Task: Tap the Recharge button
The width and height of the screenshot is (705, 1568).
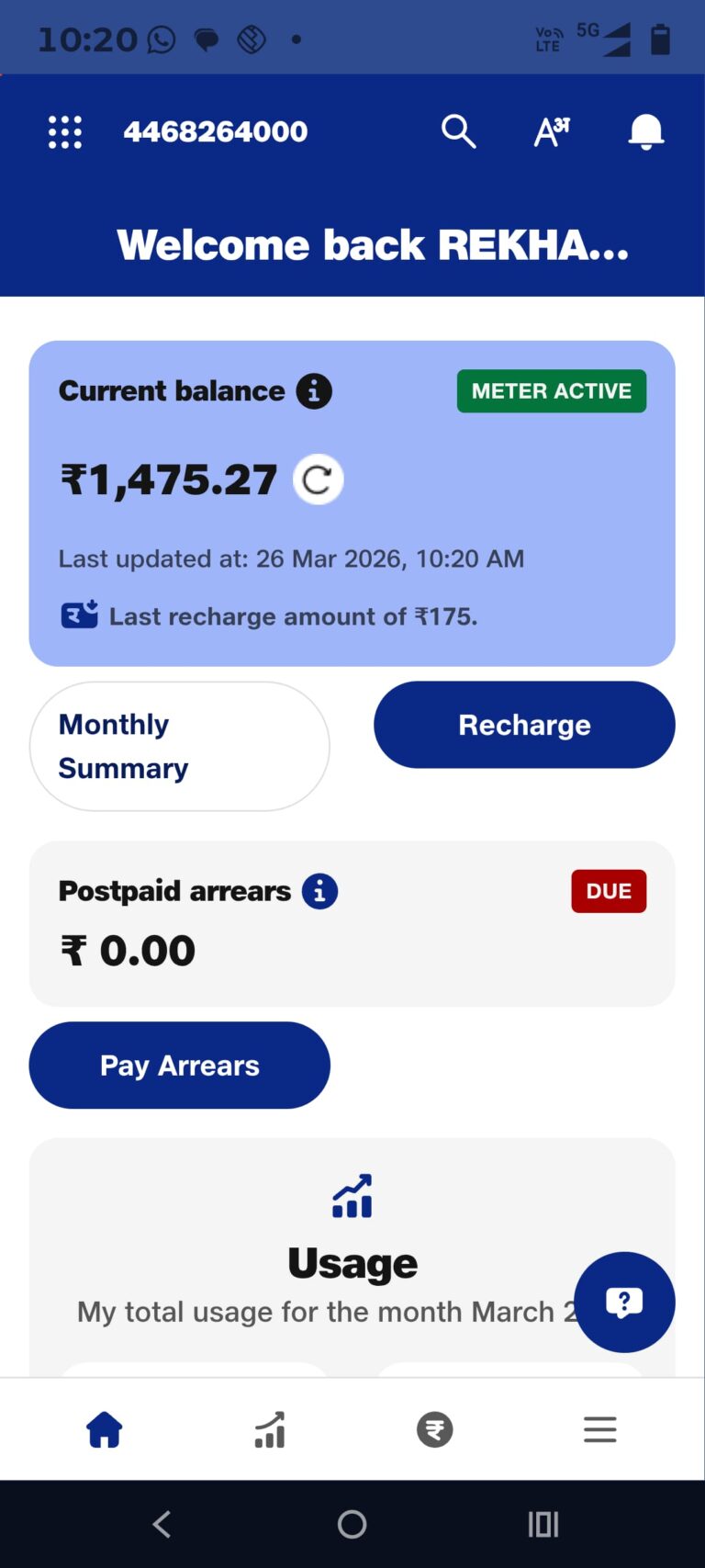Action: [x=523, y=725]
